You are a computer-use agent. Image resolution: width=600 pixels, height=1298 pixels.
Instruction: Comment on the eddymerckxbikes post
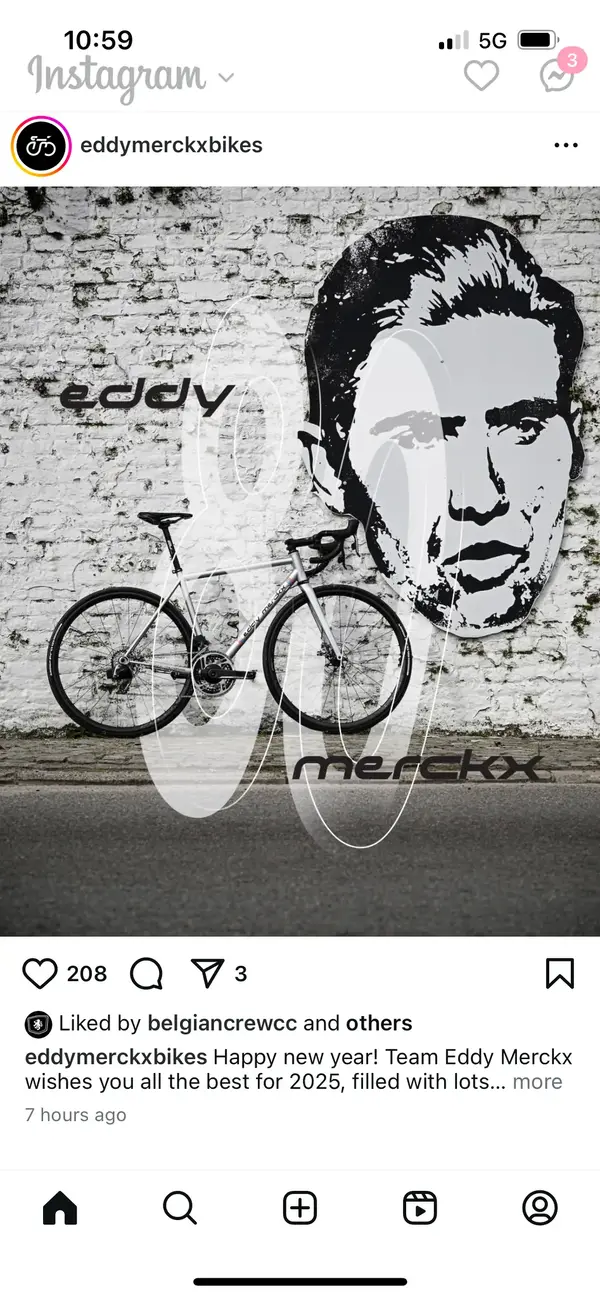146,973
